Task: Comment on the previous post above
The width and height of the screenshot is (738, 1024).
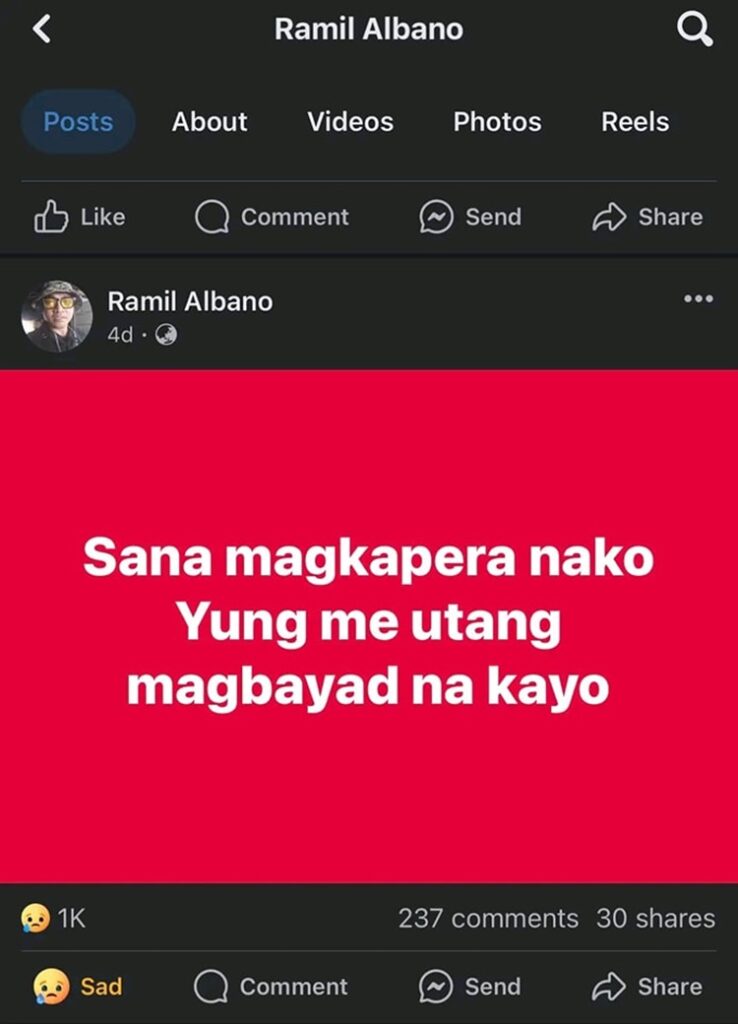Action: (271, 217)
